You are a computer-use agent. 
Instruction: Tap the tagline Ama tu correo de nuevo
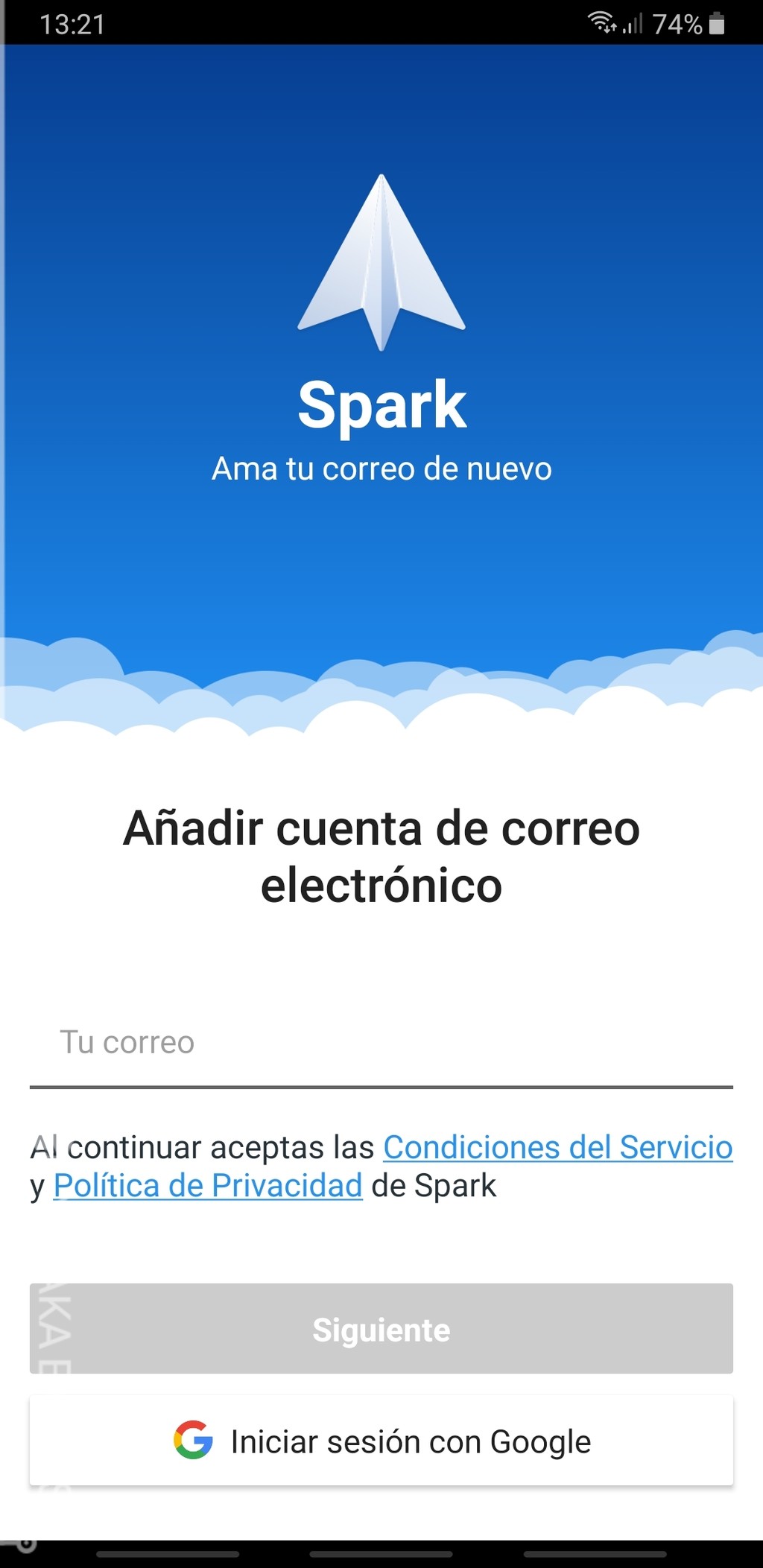381,469
